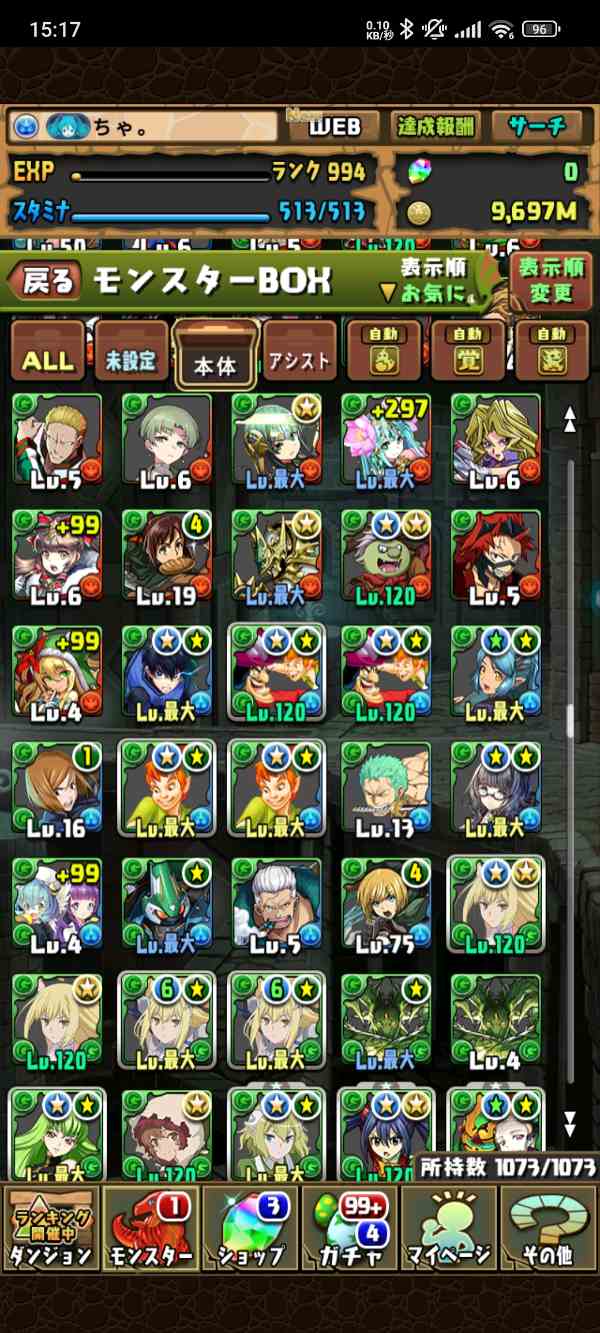Open 達成報酬 achievement rewards
This screenshot has height=1333, width=600.
tap(435, 126)
